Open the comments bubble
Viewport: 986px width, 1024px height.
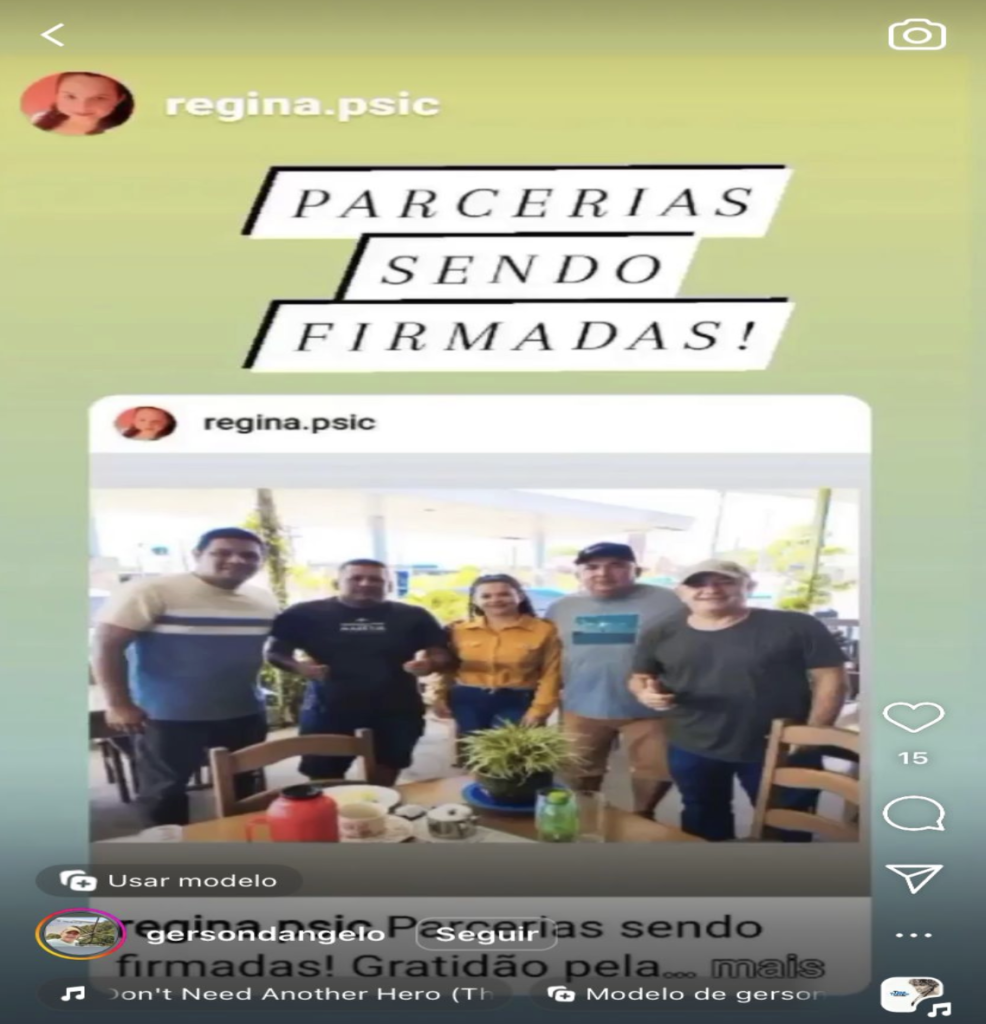(913, 813)
